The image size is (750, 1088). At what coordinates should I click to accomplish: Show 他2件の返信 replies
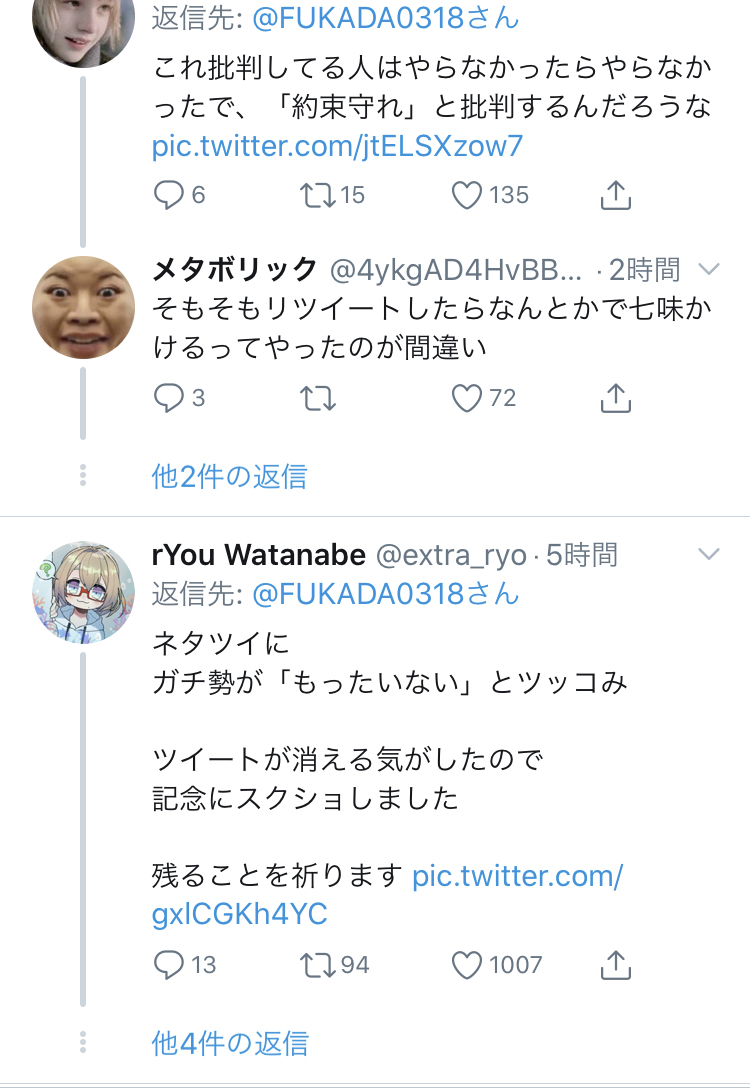tap(229, 476)
